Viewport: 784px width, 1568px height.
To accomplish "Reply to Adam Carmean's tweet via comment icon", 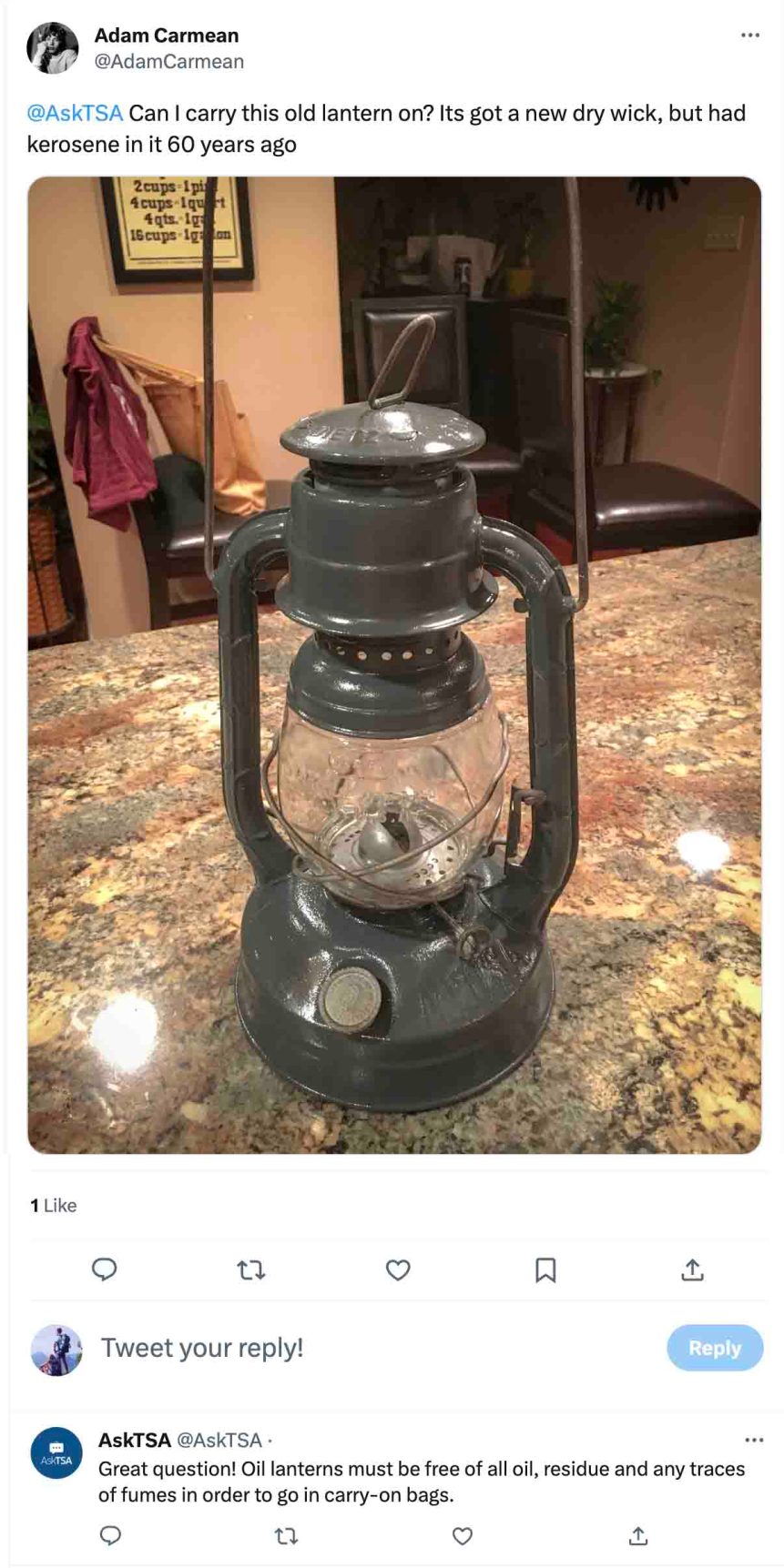I will (105, 1269).
